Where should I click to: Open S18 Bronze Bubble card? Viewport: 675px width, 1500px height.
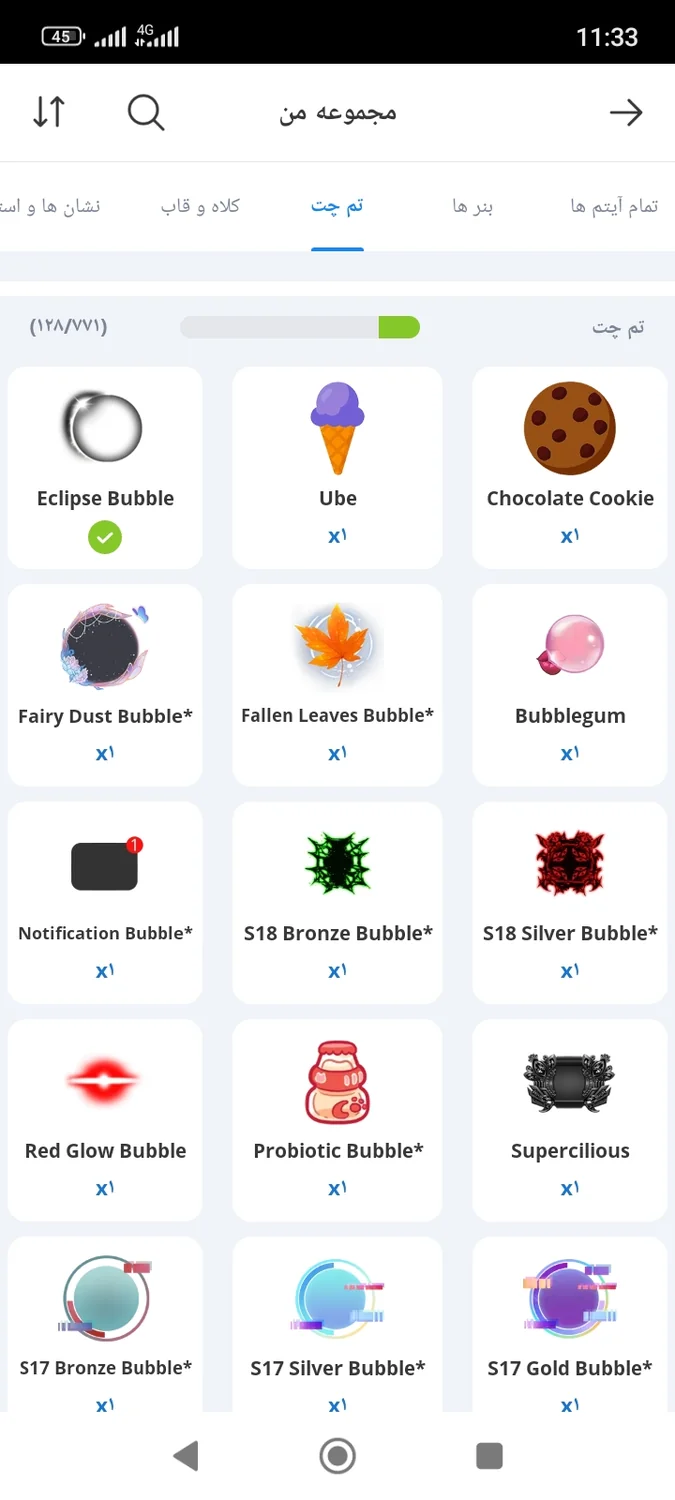[x=337, y=901]
